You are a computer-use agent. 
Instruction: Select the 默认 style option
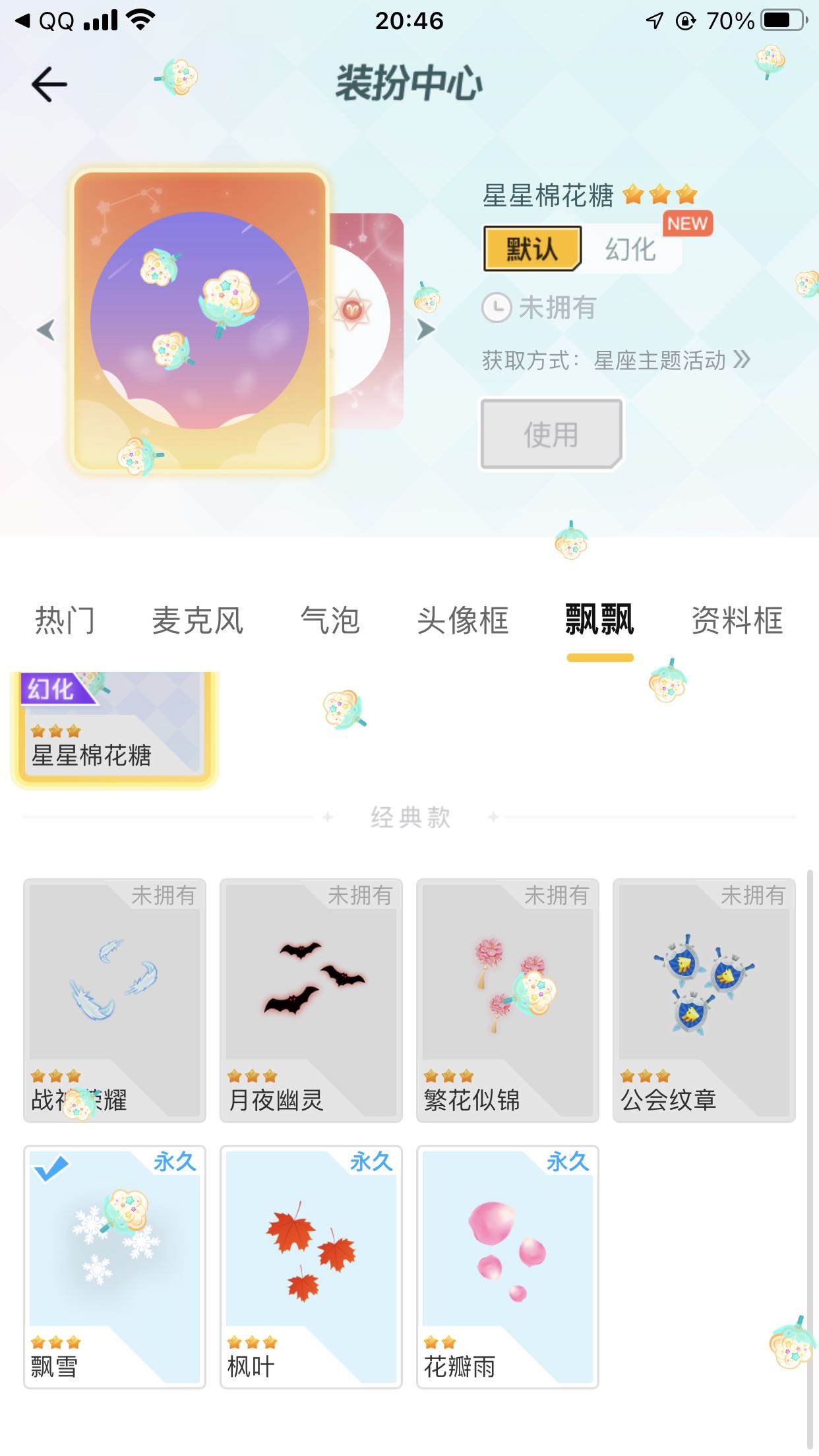[532, 249]
